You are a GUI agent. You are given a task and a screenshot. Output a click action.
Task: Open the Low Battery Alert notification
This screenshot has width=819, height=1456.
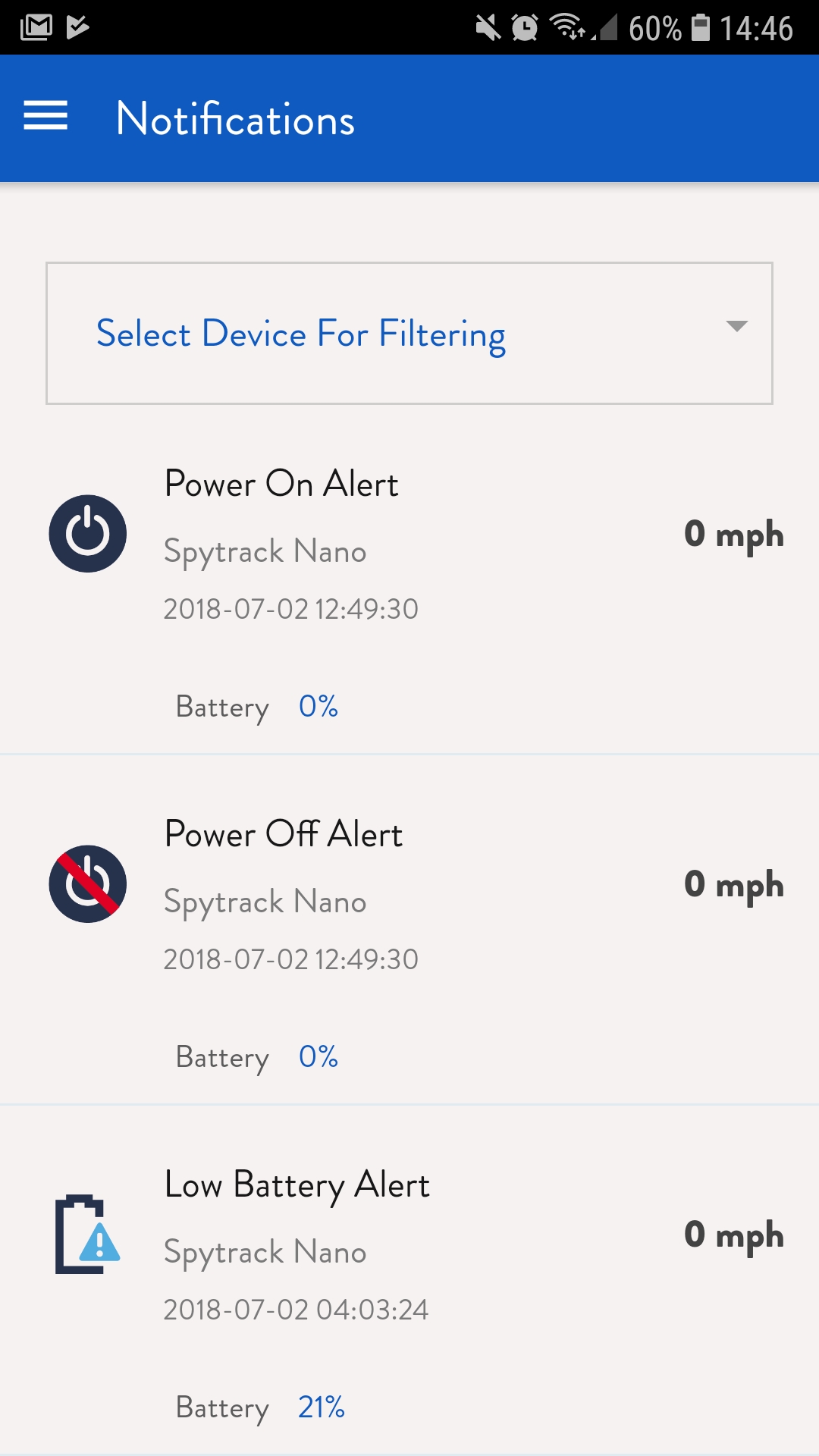409,1280
